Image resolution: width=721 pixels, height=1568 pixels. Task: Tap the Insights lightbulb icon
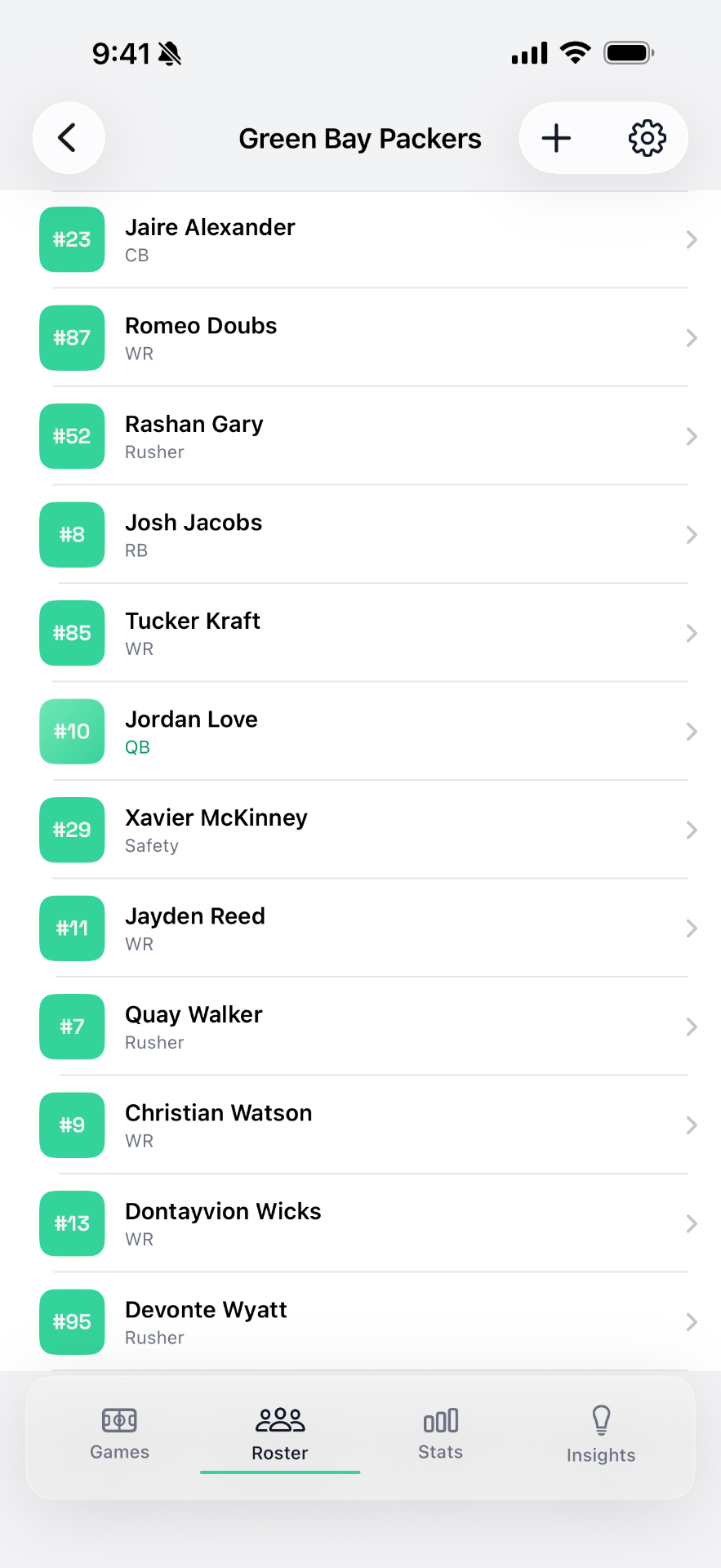point(601,1419)
